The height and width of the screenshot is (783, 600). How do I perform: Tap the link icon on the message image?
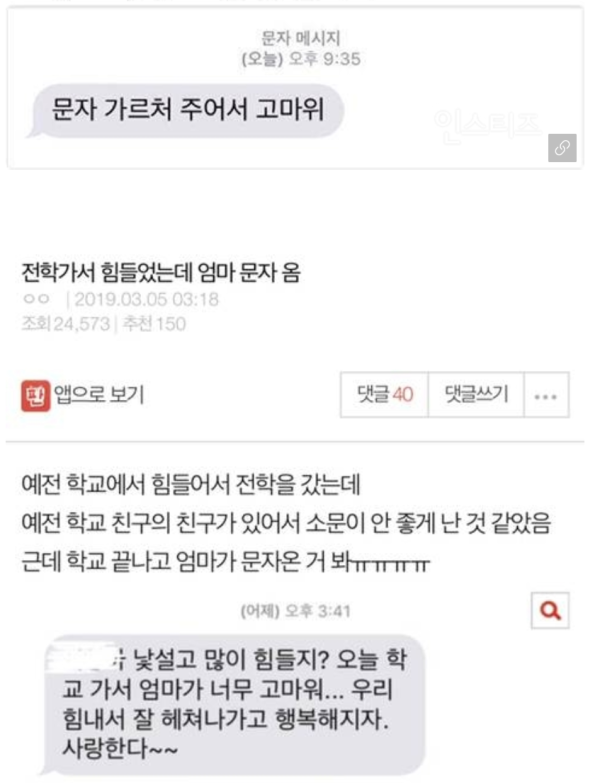562,148
